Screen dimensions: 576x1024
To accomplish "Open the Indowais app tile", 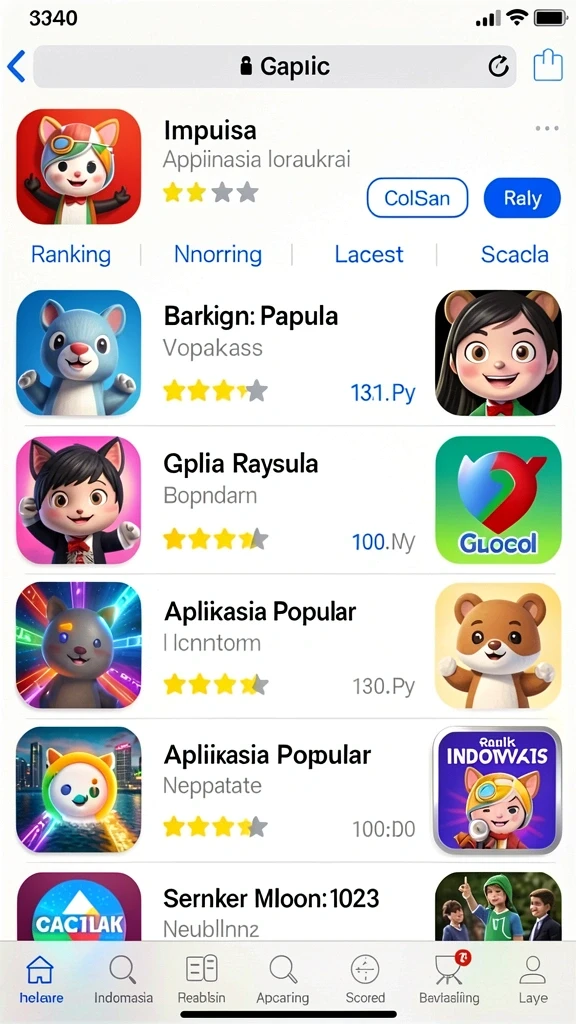I will click(498, 790).
